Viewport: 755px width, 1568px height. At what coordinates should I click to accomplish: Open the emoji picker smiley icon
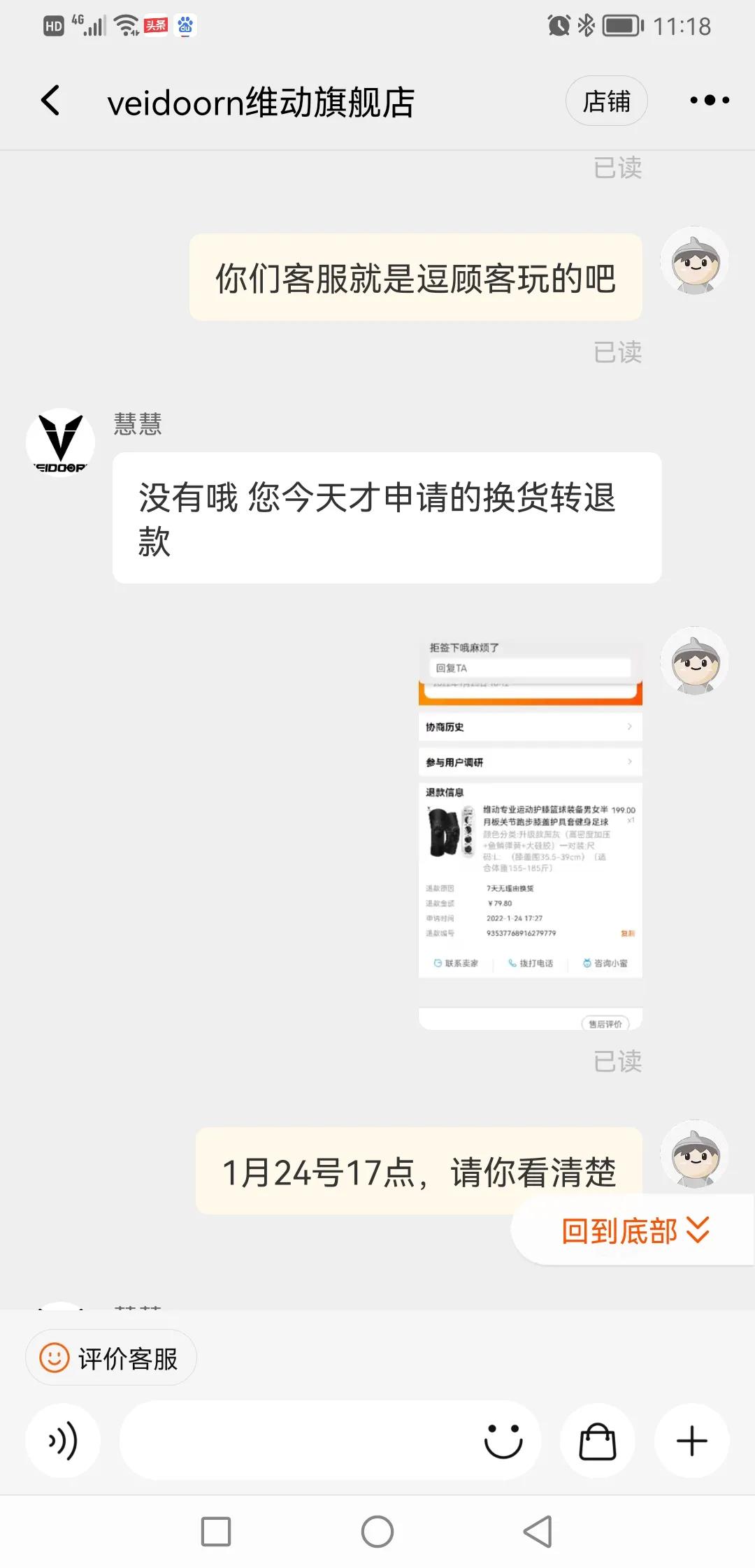(503, 1441)
